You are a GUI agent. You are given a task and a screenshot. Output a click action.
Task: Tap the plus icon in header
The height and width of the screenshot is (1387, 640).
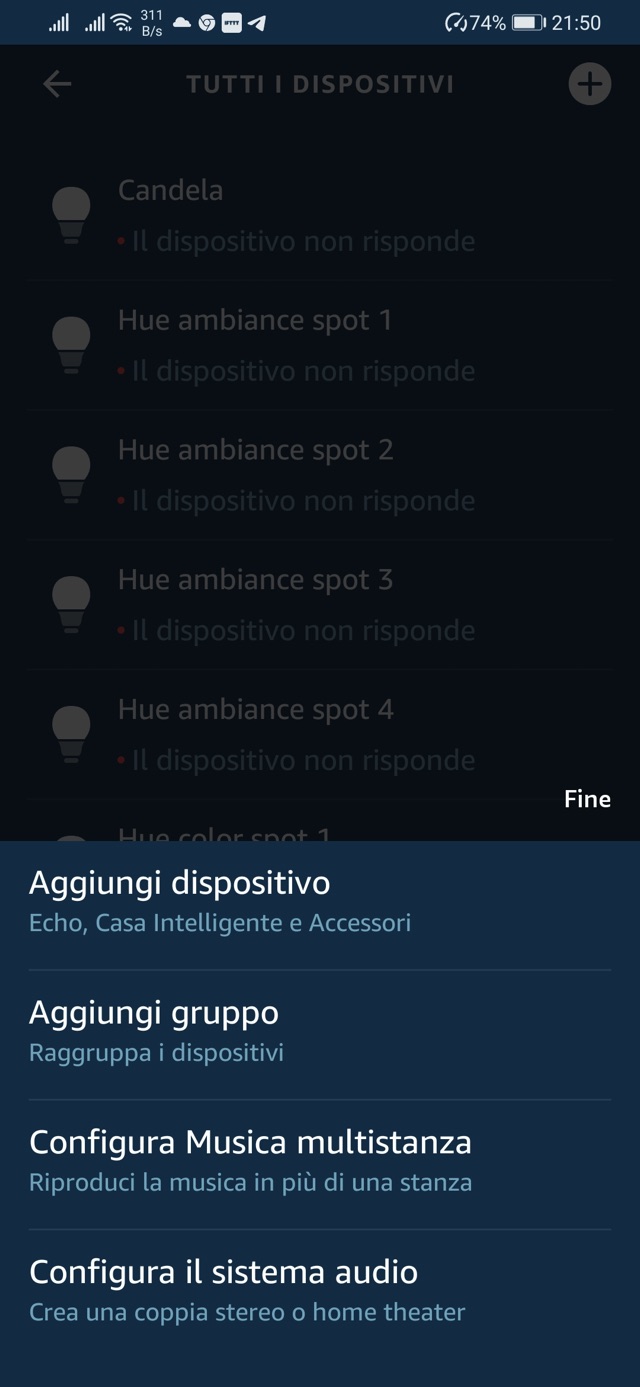589,84
